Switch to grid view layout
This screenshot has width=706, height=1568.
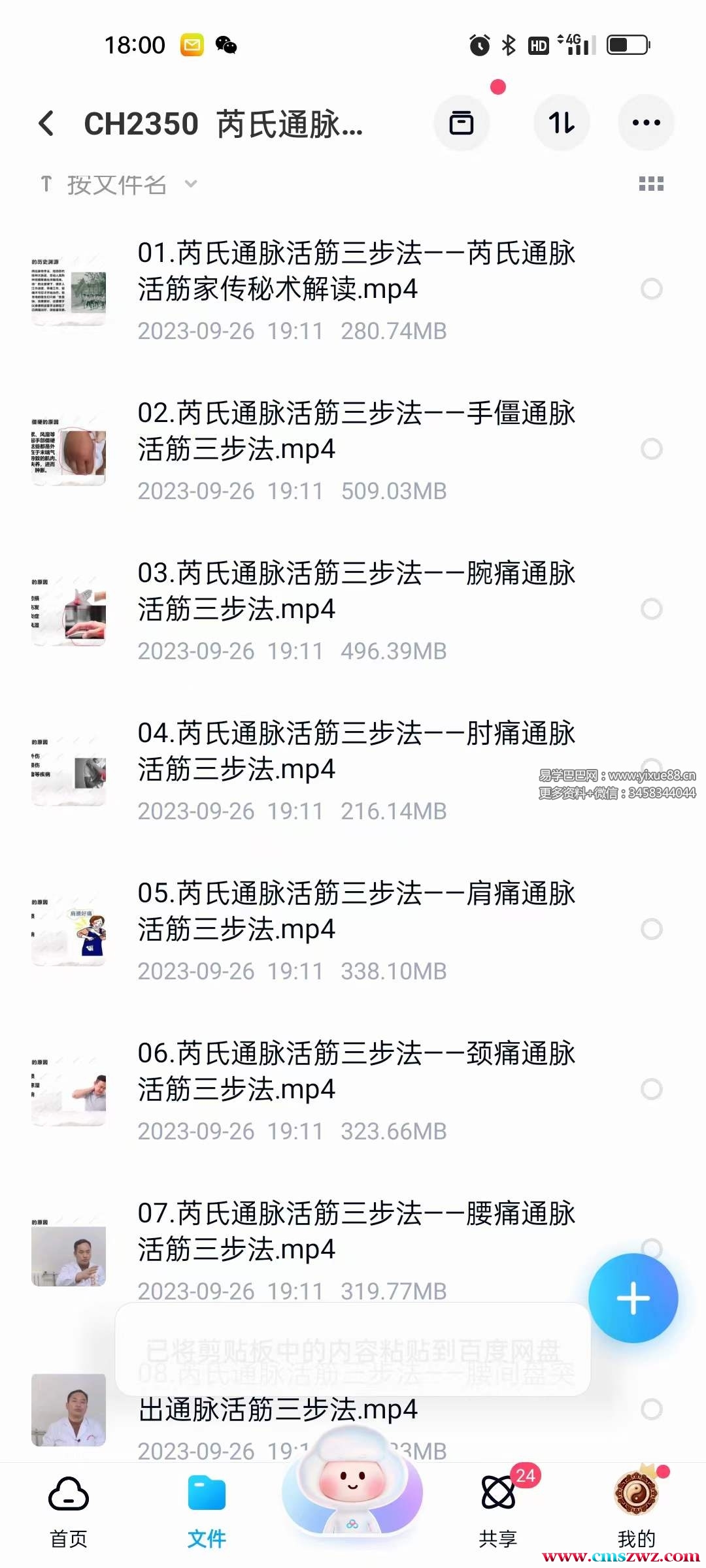[651, 184]
